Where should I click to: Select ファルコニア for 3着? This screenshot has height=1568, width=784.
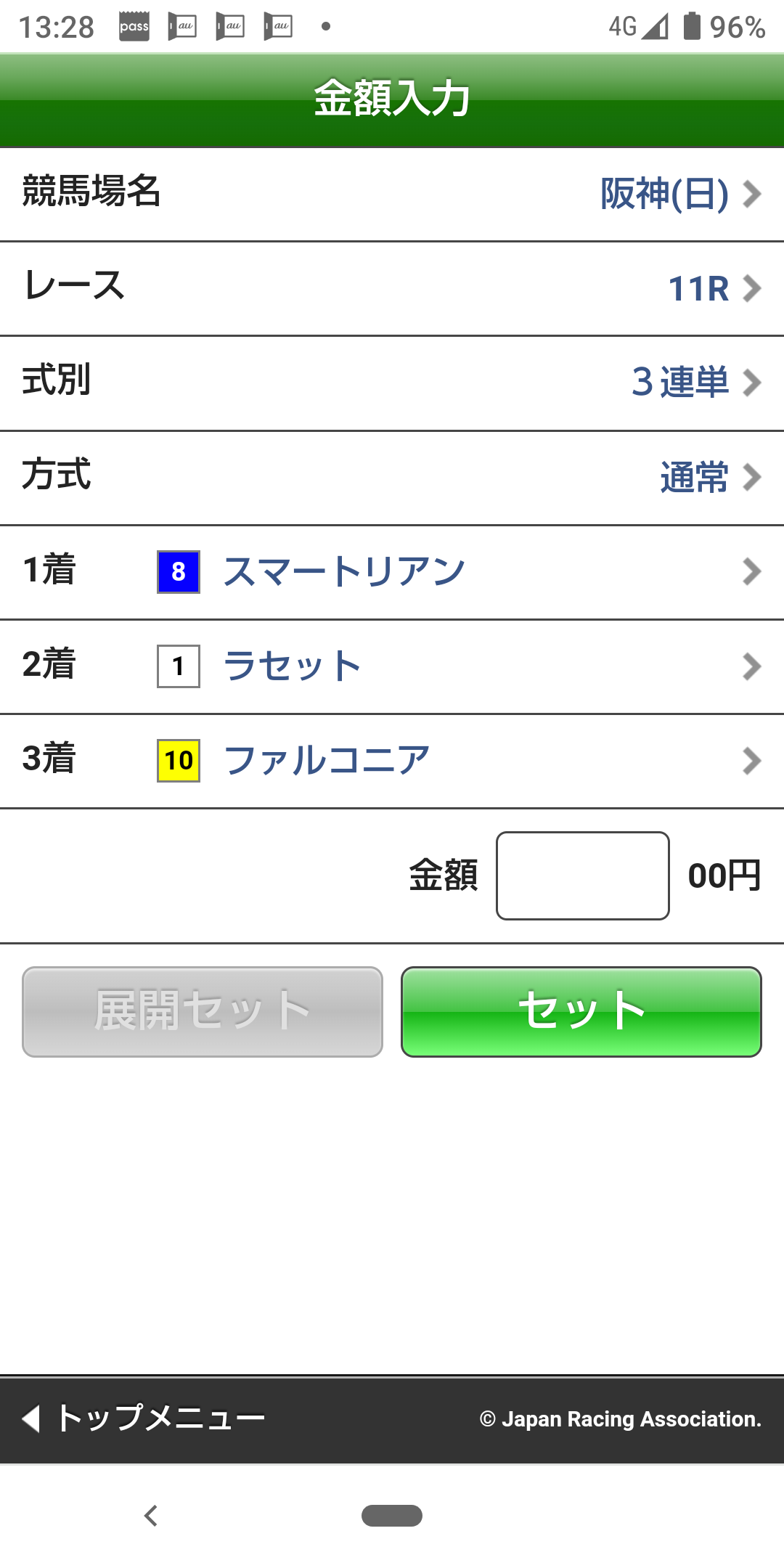coord(392,759)
